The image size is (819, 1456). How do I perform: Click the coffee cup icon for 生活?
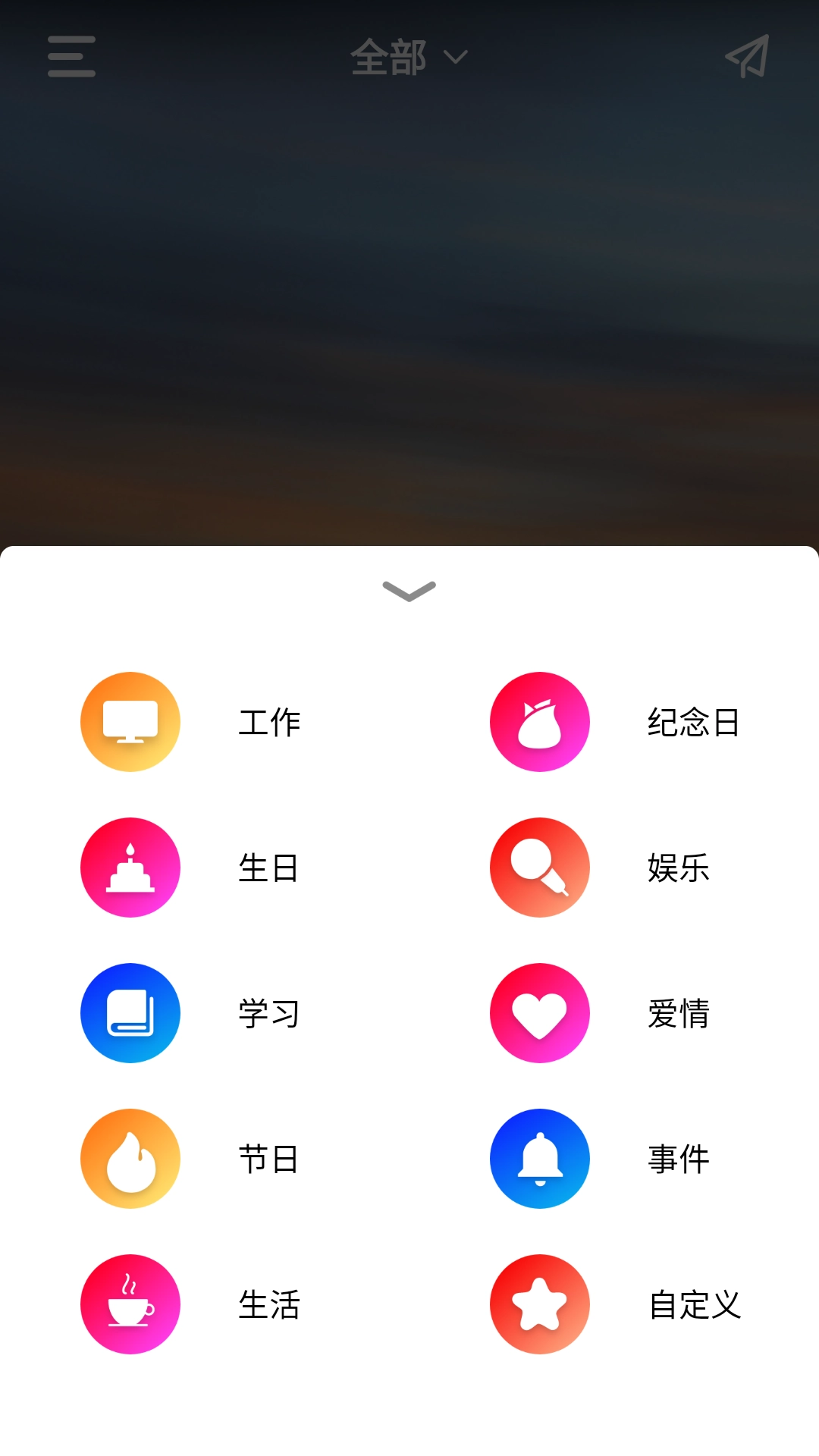[130, 1304]
